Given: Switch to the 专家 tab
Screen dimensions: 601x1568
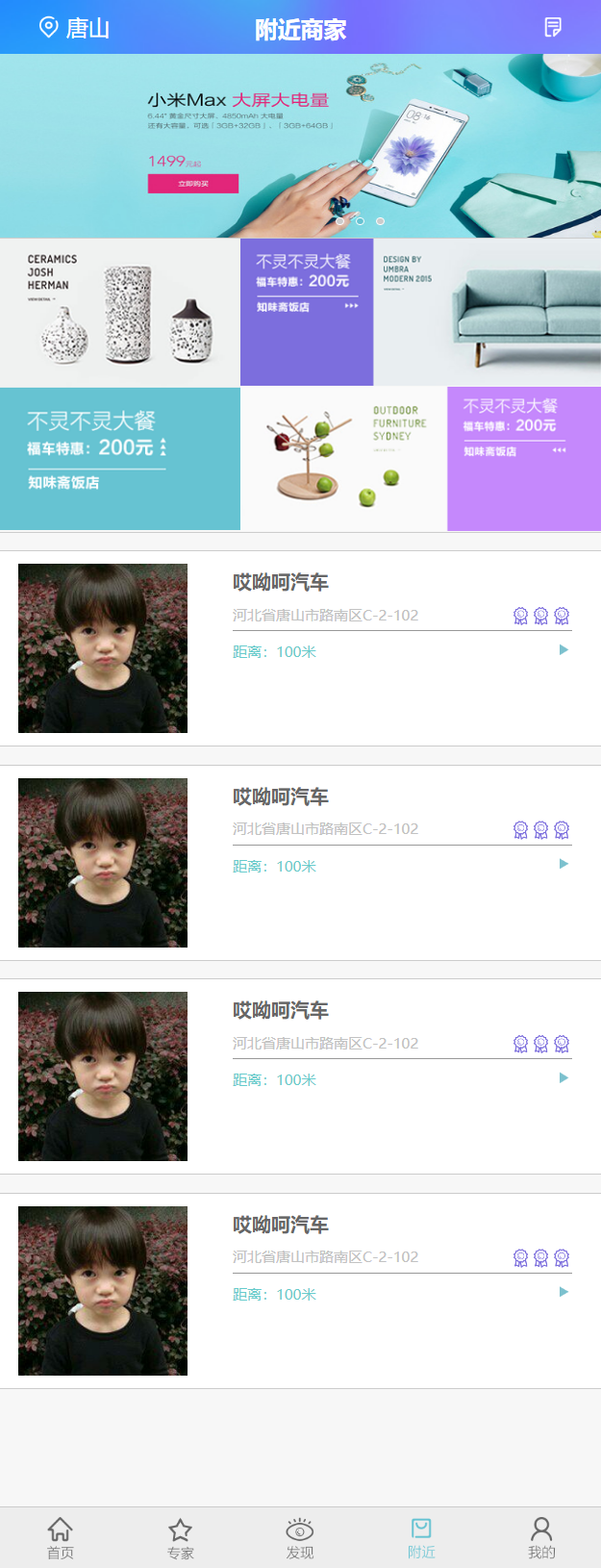Looking at the screenshot, I should (181, 1537).
